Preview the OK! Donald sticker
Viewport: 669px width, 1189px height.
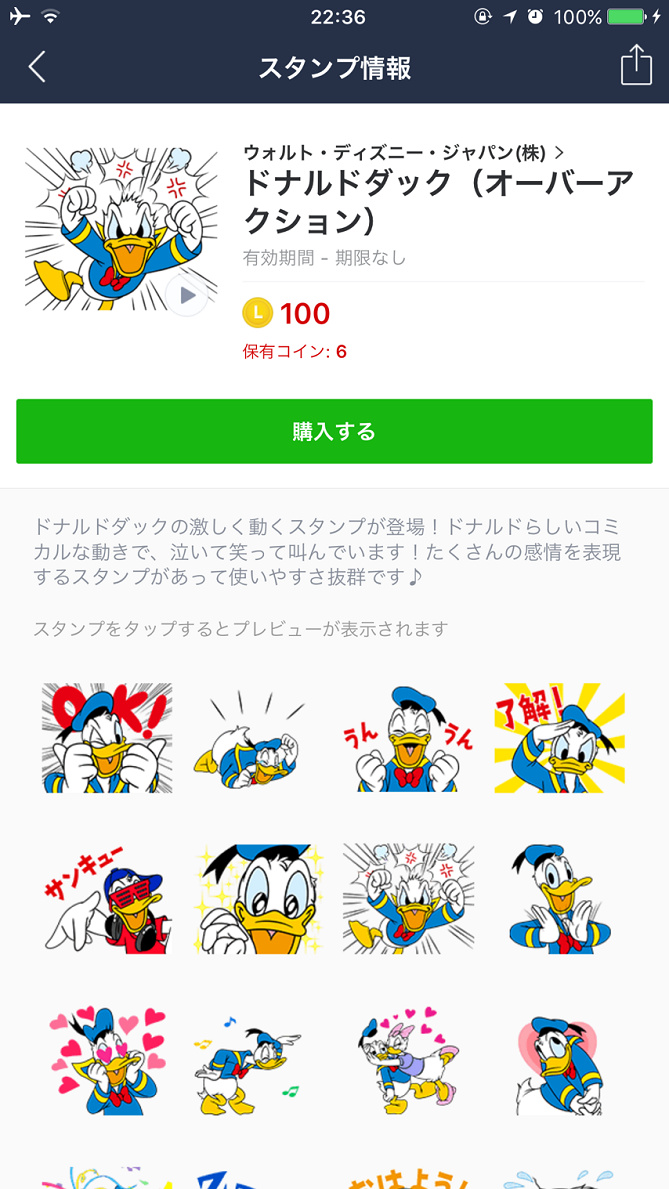click(x=107, y=738)
